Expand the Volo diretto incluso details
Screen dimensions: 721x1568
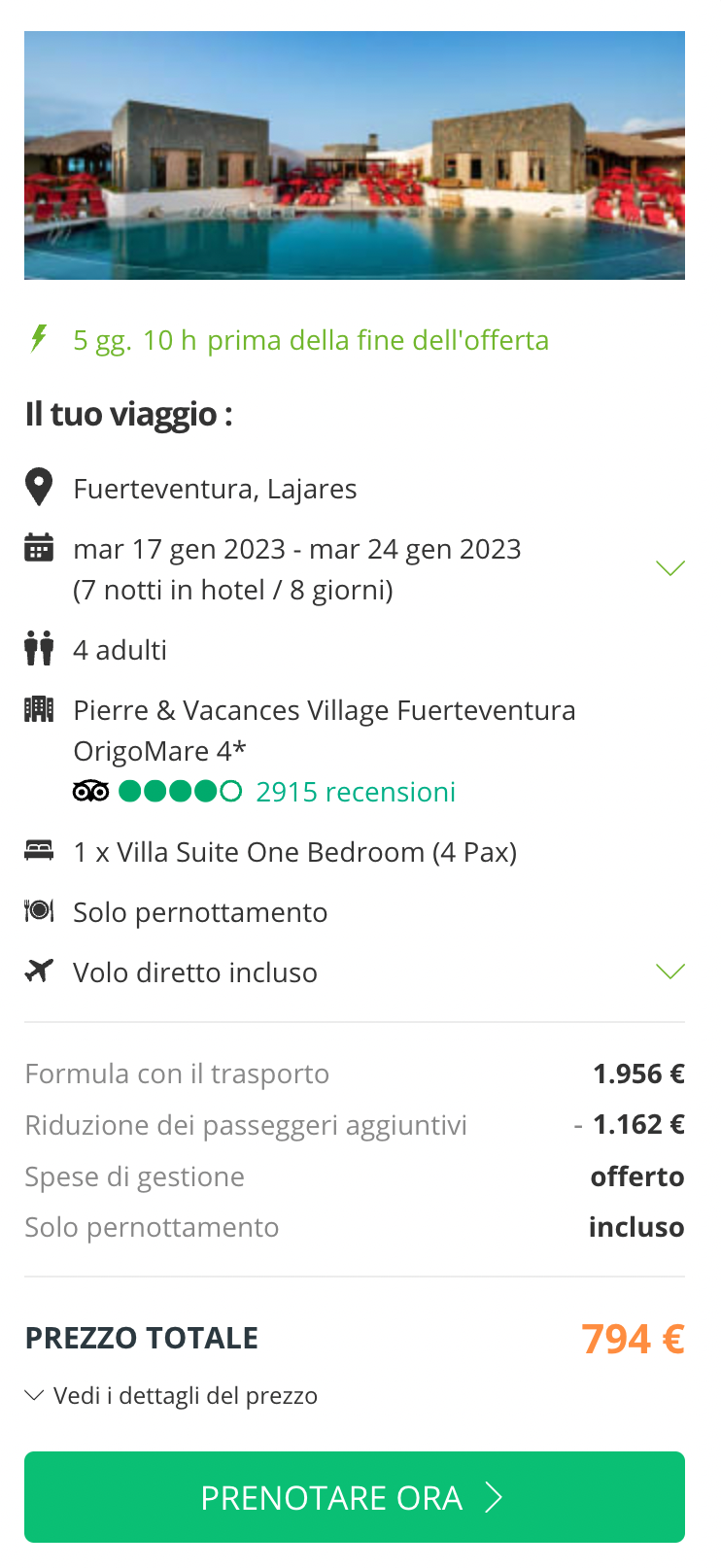tap(670, 971)
